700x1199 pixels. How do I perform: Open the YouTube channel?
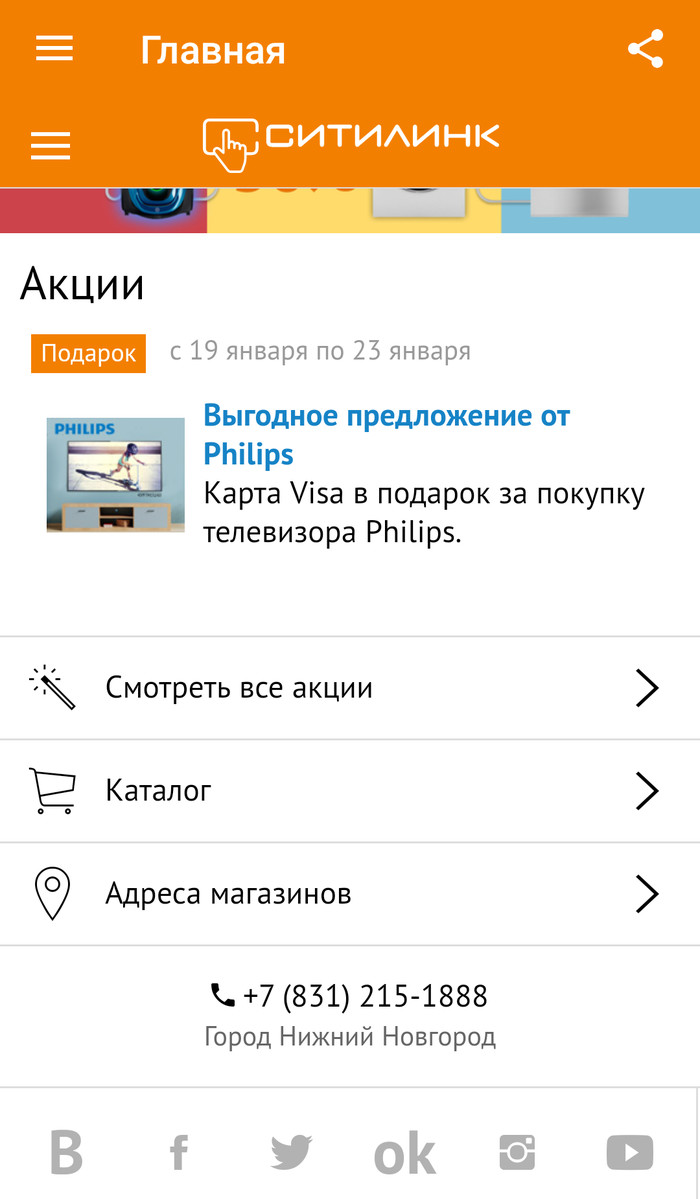click(629, 1153)
